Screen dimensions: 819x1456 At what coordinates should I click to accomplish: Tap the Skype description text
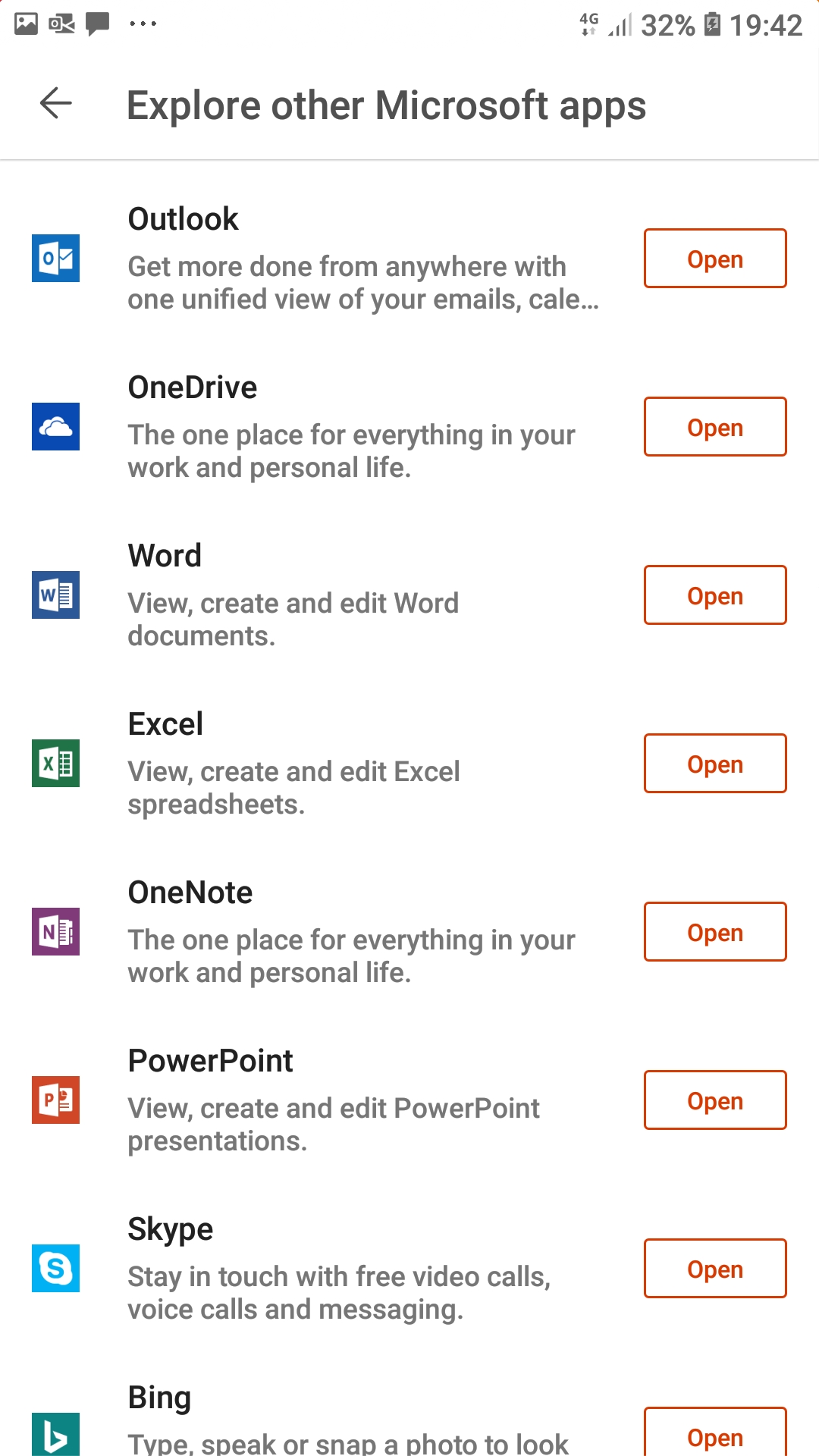(x=340, y=1291)
